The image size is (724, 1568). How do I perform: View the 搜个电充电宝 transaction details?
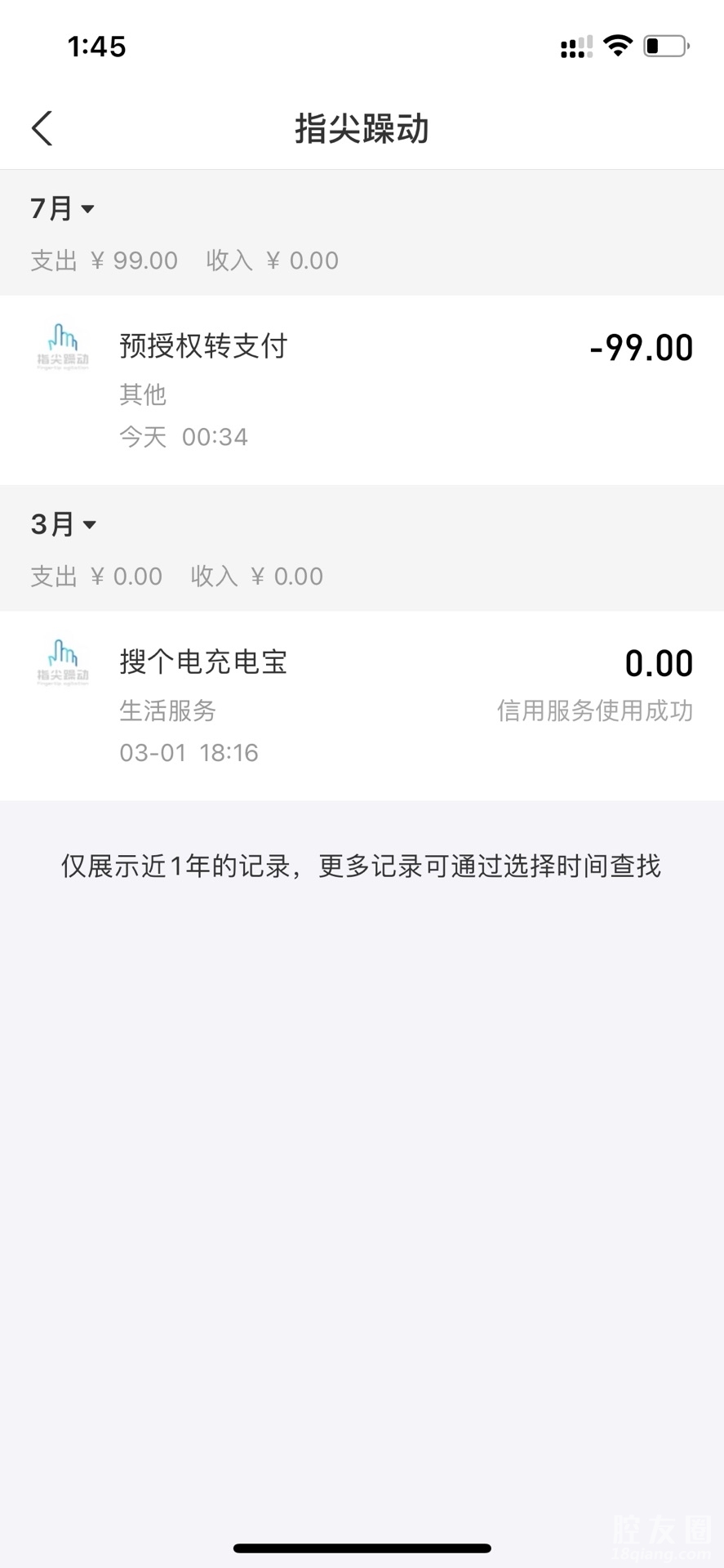click(x=362, y=706)
